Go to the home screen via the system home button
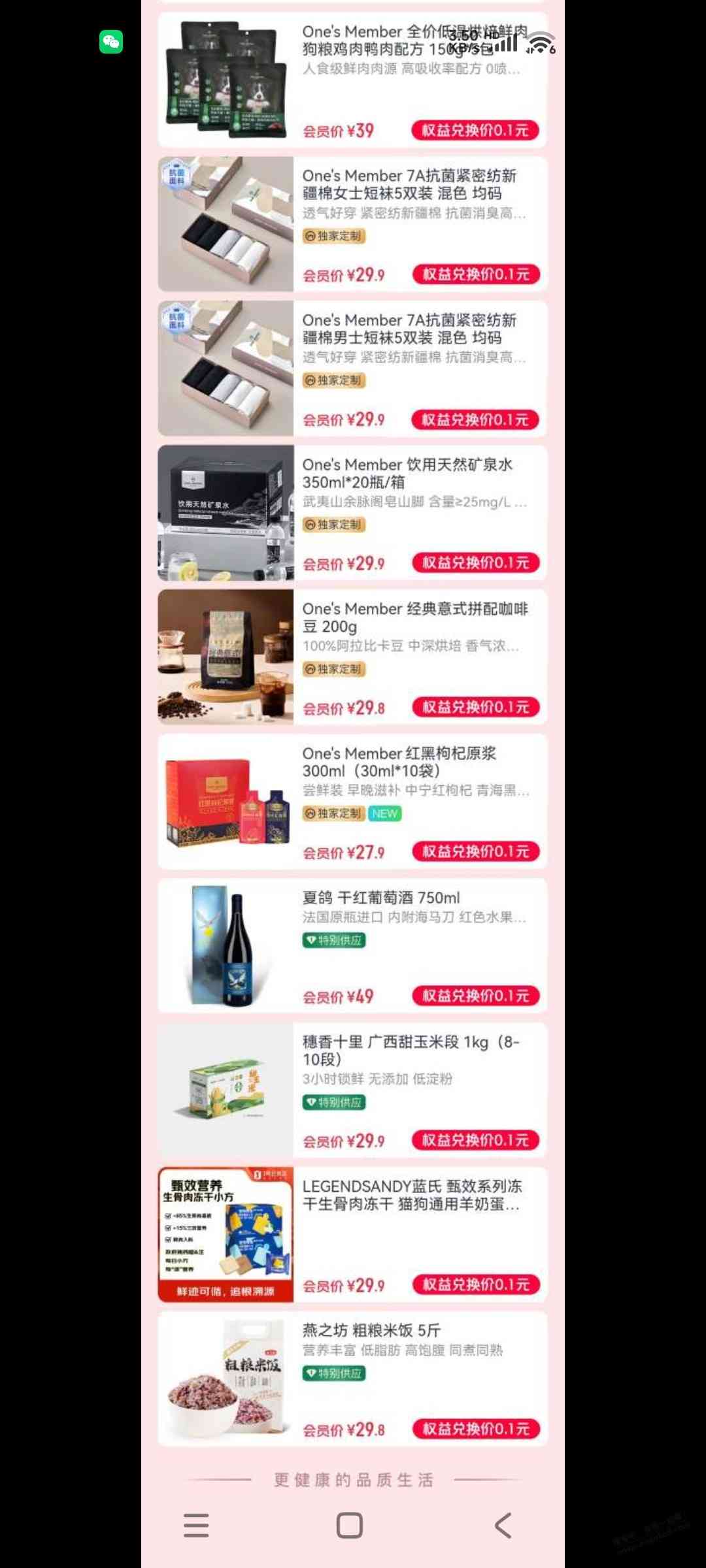The image size is (706, 1568). tap(350, 1526)
